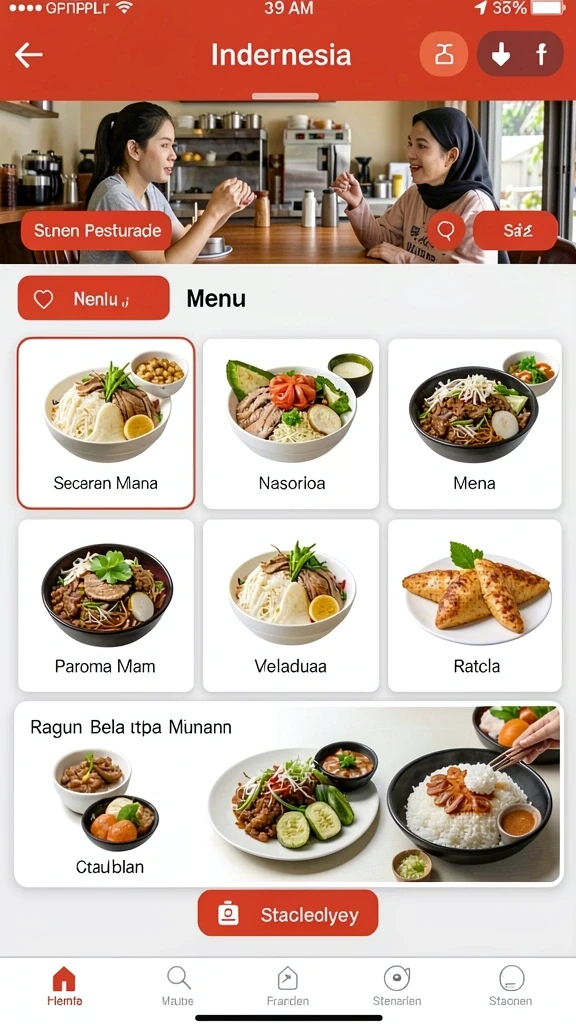Tap the Stacleolyey button

pos(288,914)
